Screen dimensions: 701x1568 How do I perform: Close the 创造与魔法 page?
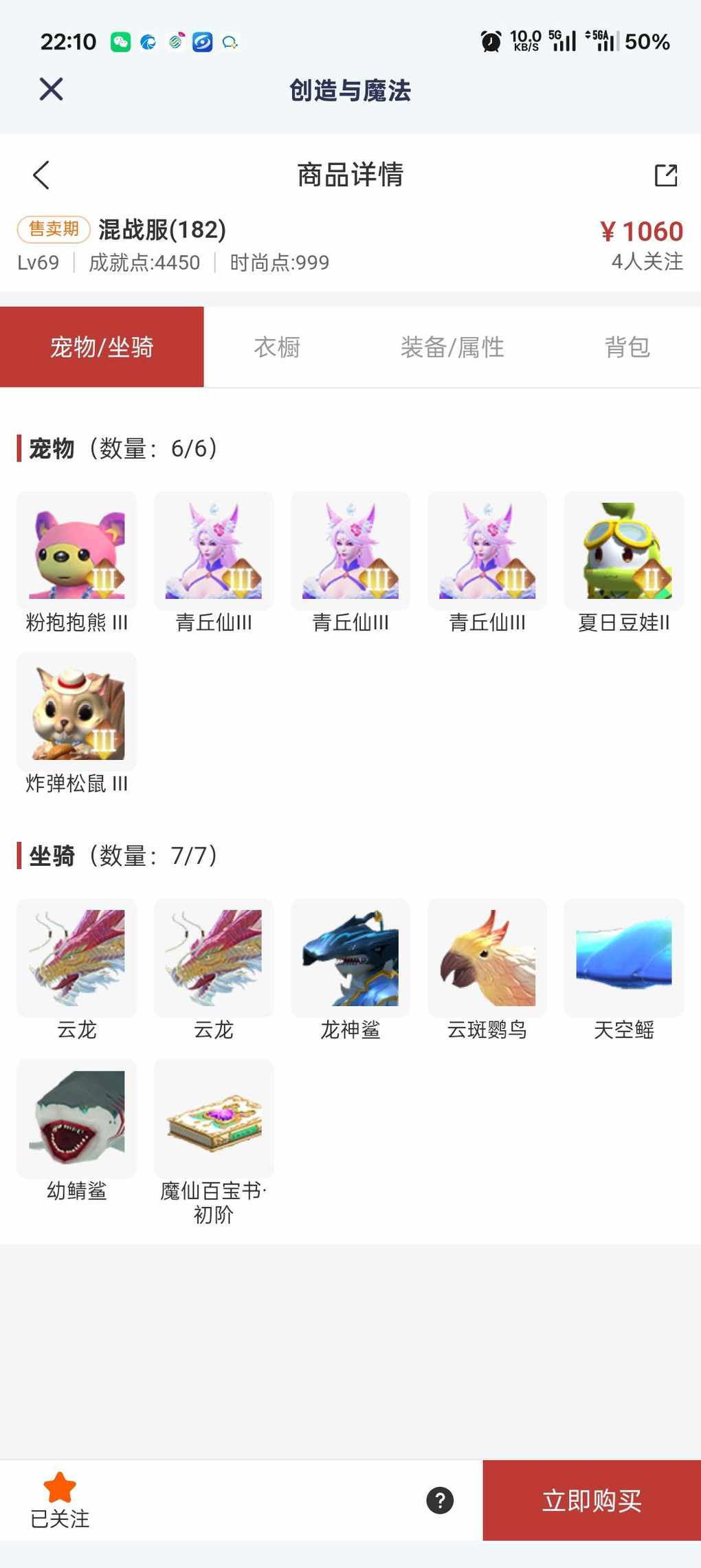[52, 89]
